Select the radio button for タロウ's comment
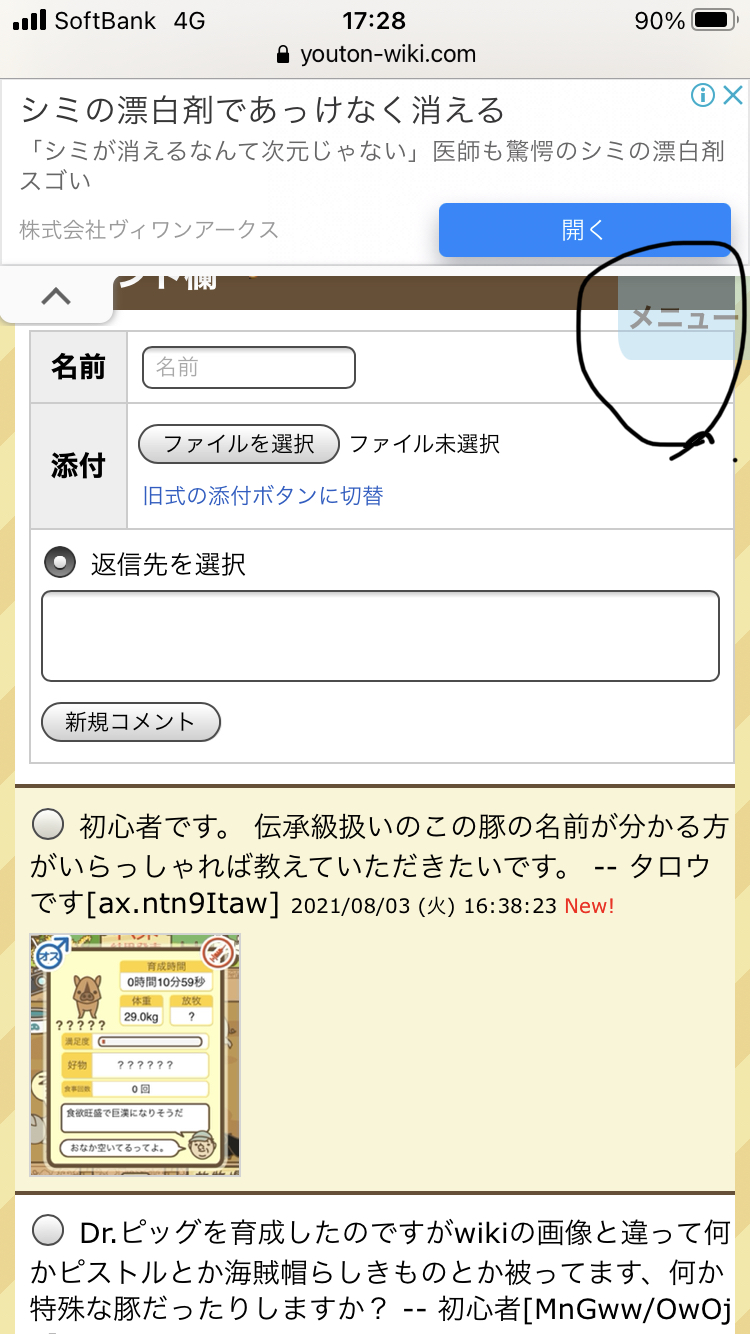This screenshot has width=750, height=1334. pos(48,826)
